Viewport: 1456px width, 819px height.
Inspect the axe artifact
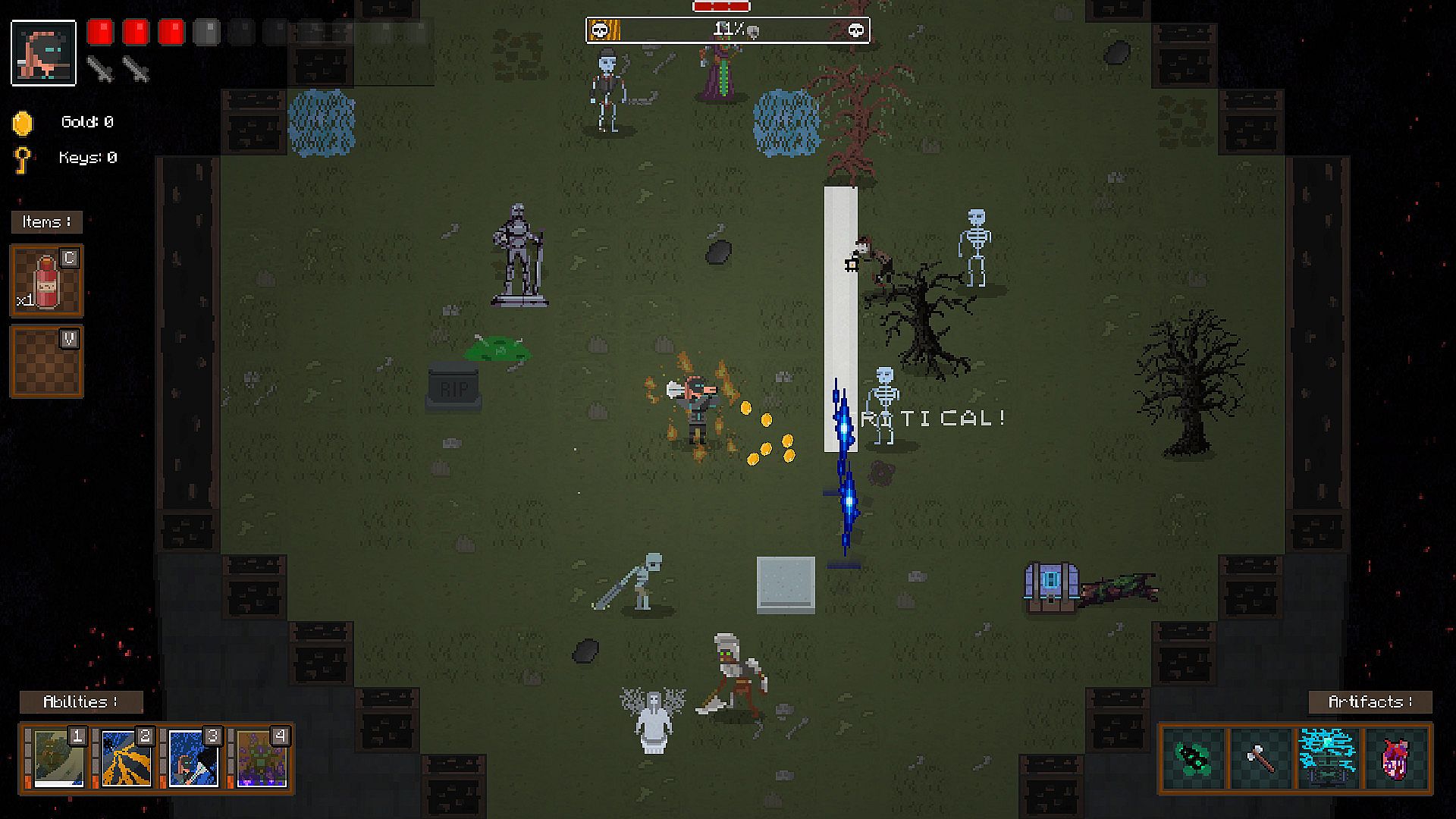point(1260,758)
